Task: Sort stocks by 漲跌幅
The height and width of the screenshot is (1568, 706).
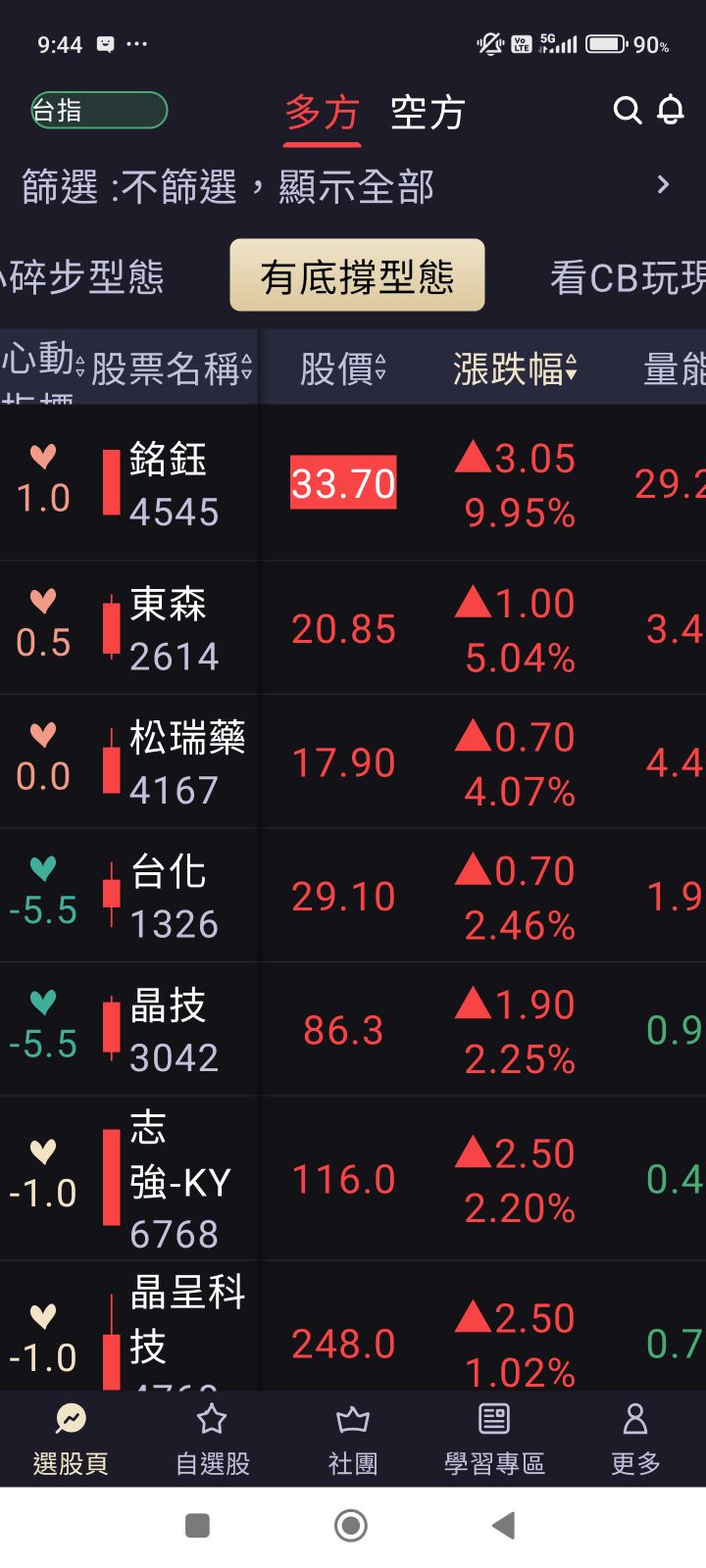Action: coord(515,369)
